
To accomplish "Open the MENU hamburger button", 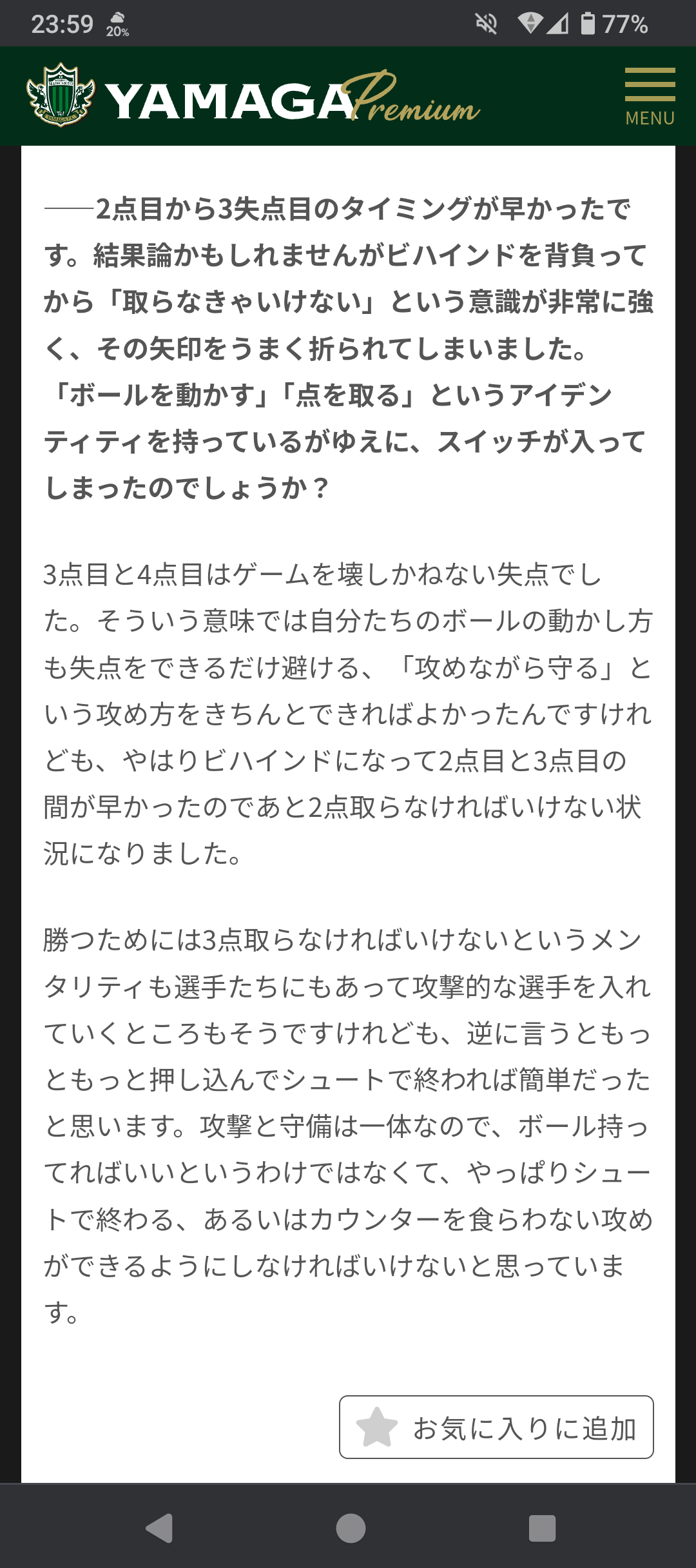I will (x=650, y=97).
